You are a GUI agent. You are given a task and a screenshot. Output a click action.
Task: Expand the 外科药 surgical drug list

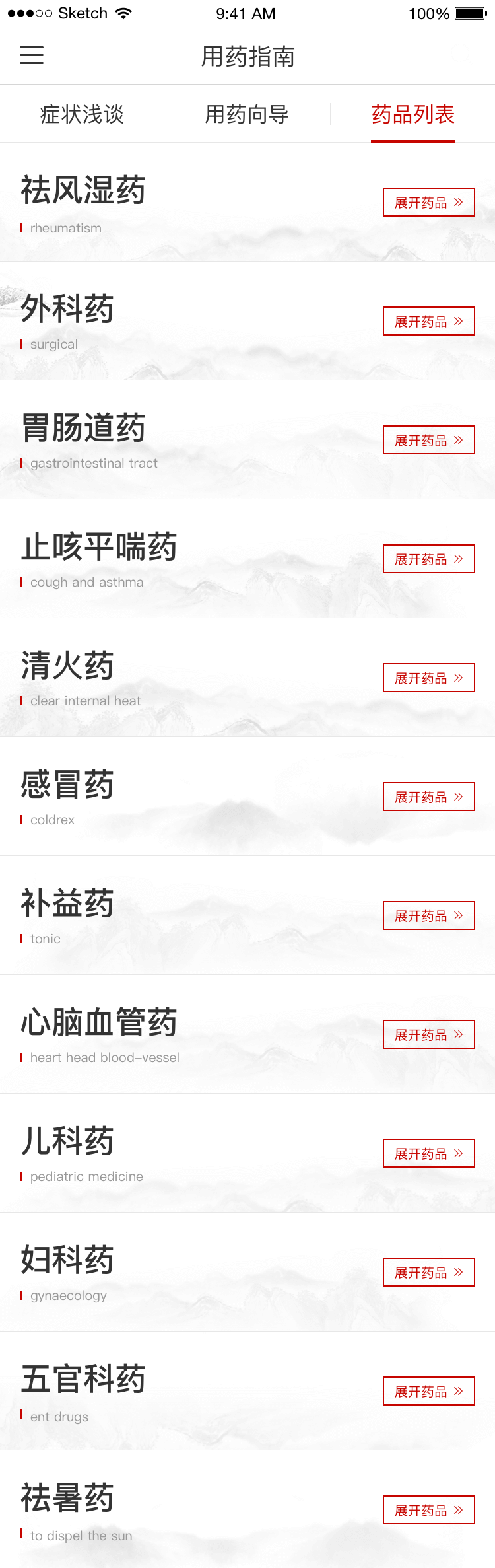point(429,321)
